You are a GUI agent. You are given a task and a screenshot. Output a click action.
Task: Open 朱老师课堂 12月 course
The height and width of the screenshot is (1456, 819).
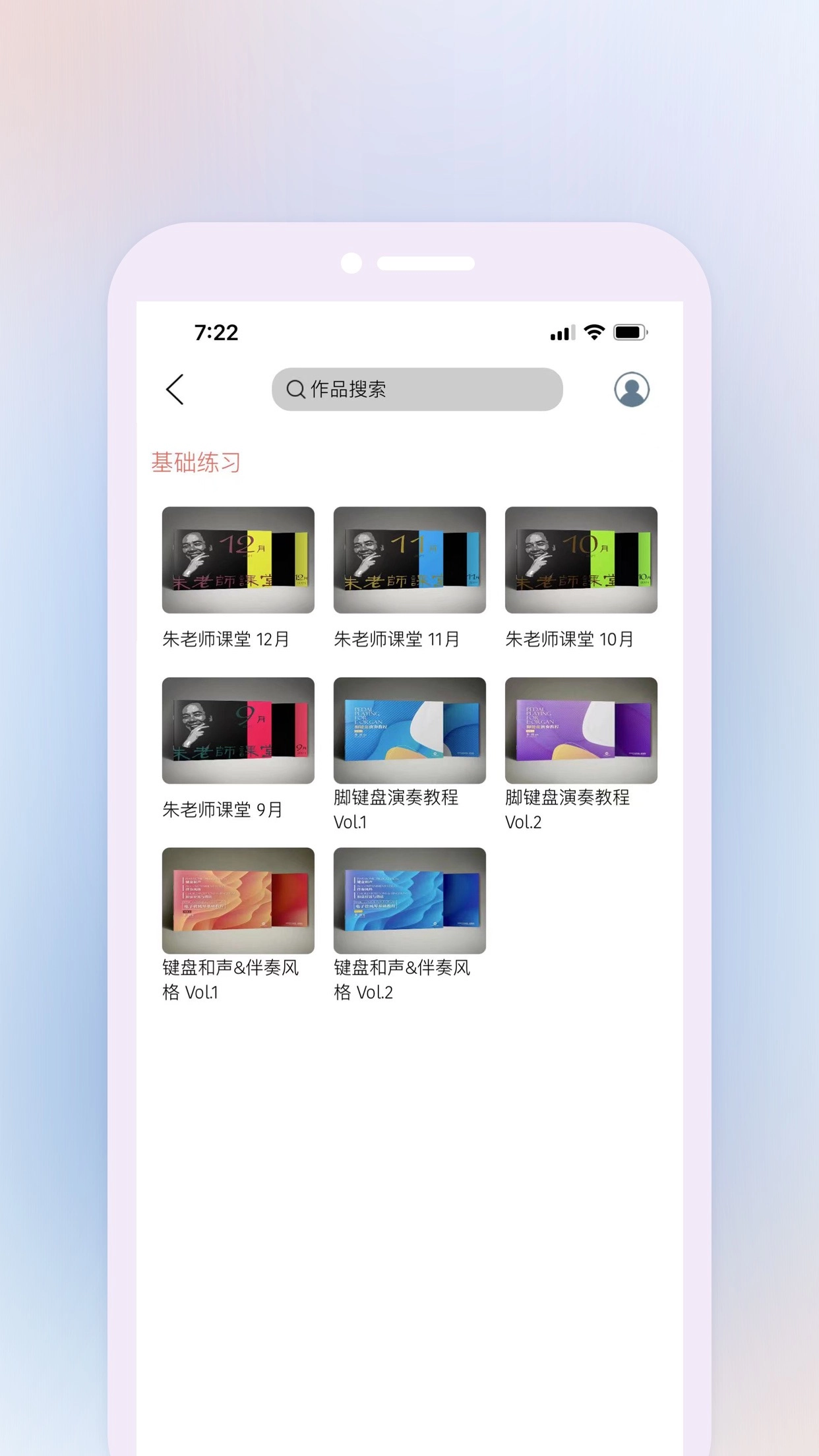click(238, 560)
